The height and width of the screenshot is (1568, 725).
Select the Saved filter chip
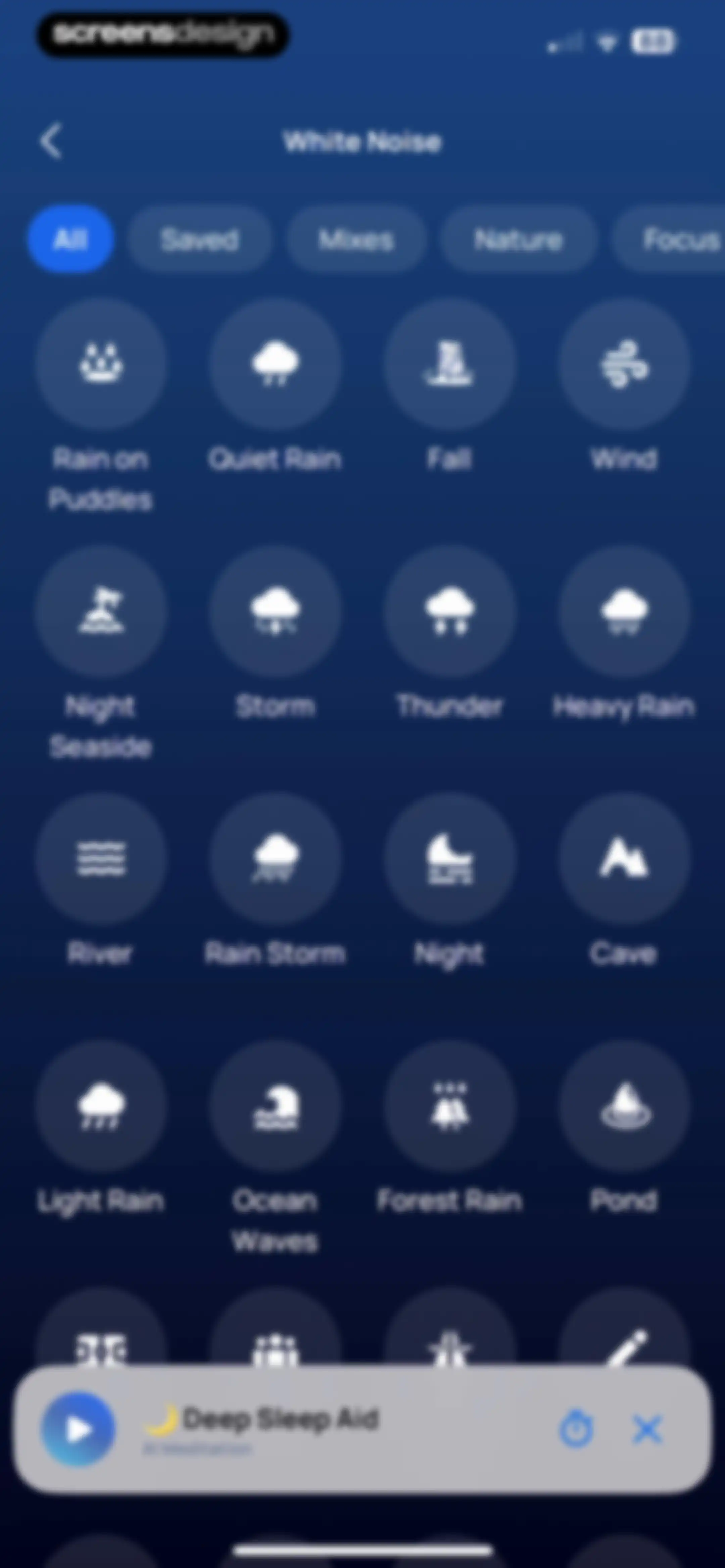199,239
